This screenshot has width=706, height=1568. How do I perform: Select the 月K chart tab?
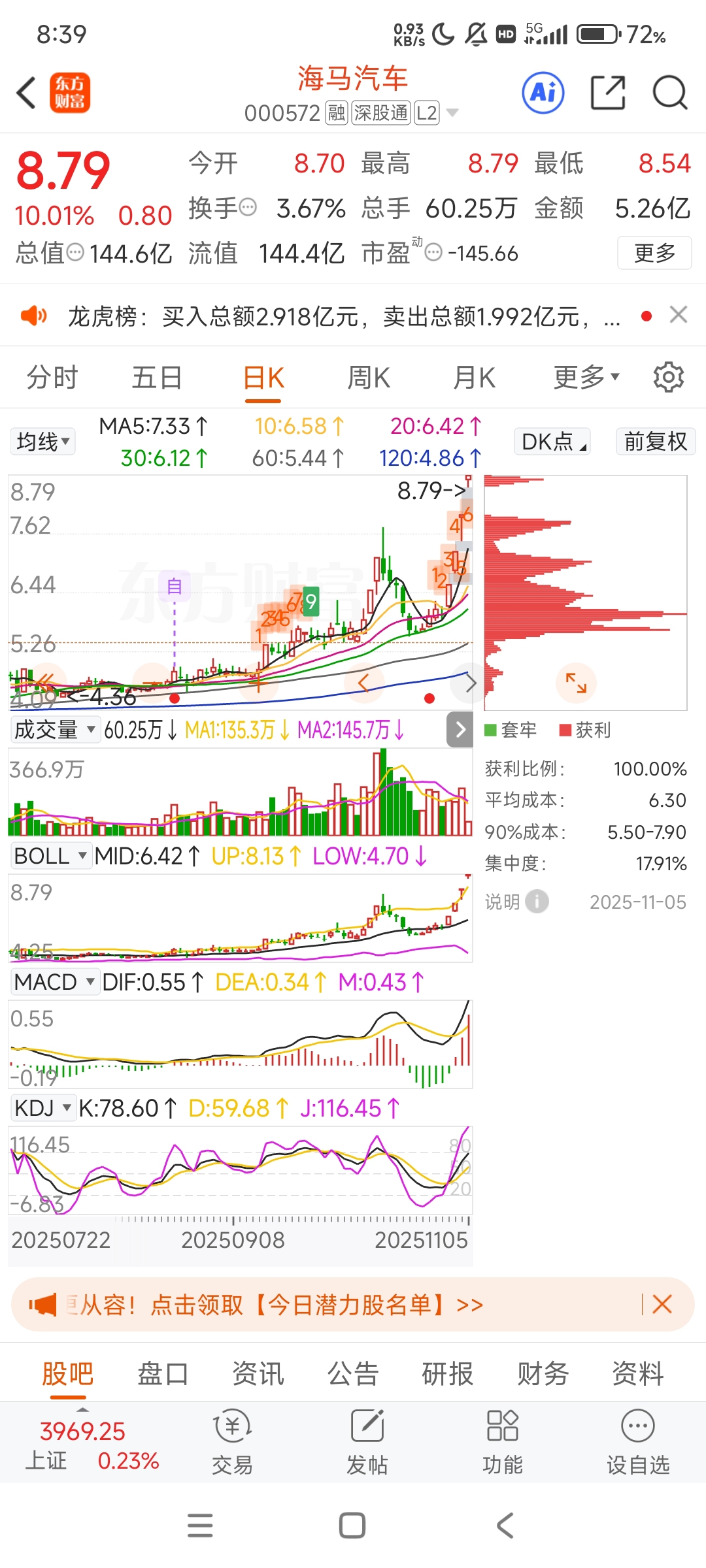pos(475,378)
